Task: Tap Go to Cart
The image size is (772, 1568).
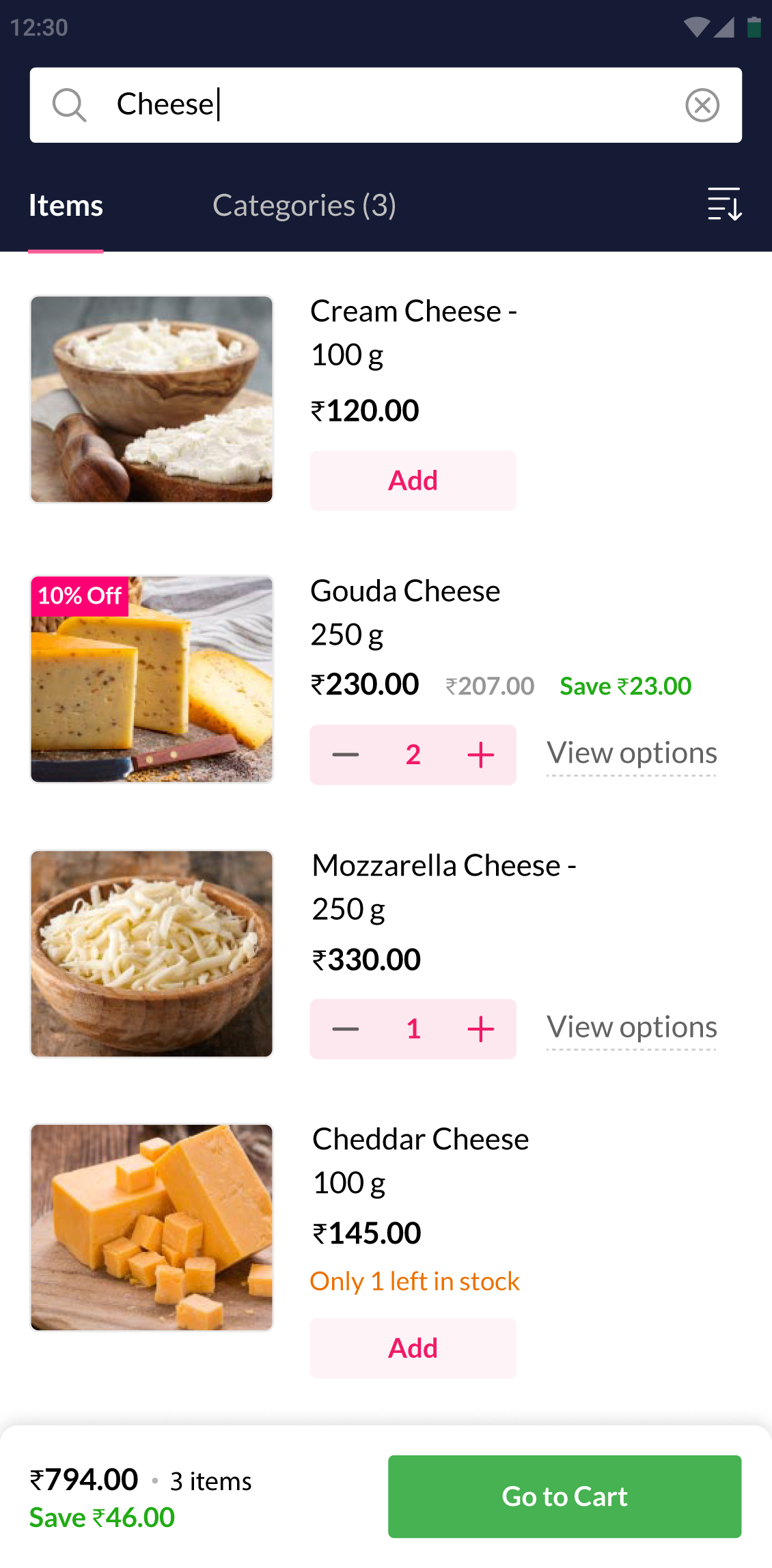Action: coord(564,1496)
